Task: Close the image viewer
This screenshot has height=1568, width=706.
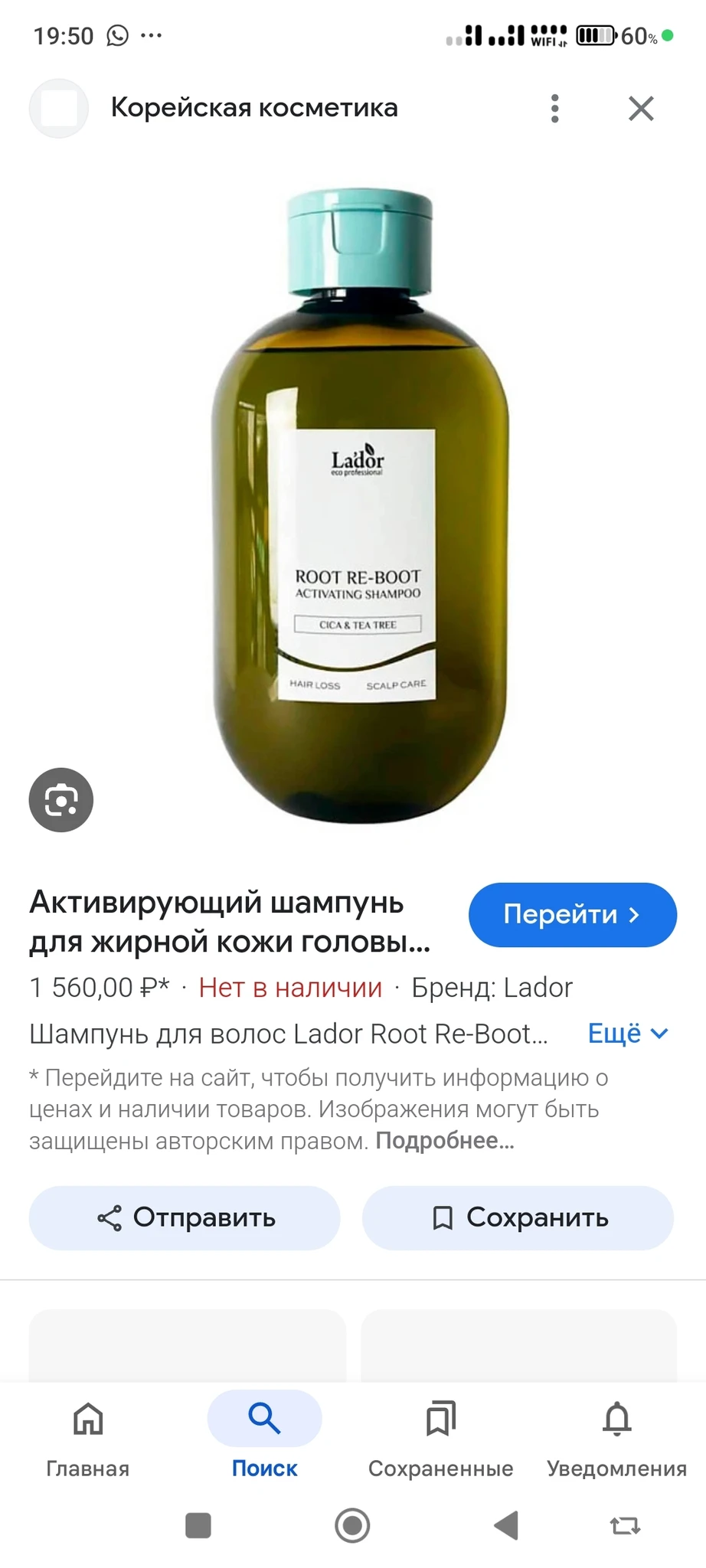Action: [641, 109]
